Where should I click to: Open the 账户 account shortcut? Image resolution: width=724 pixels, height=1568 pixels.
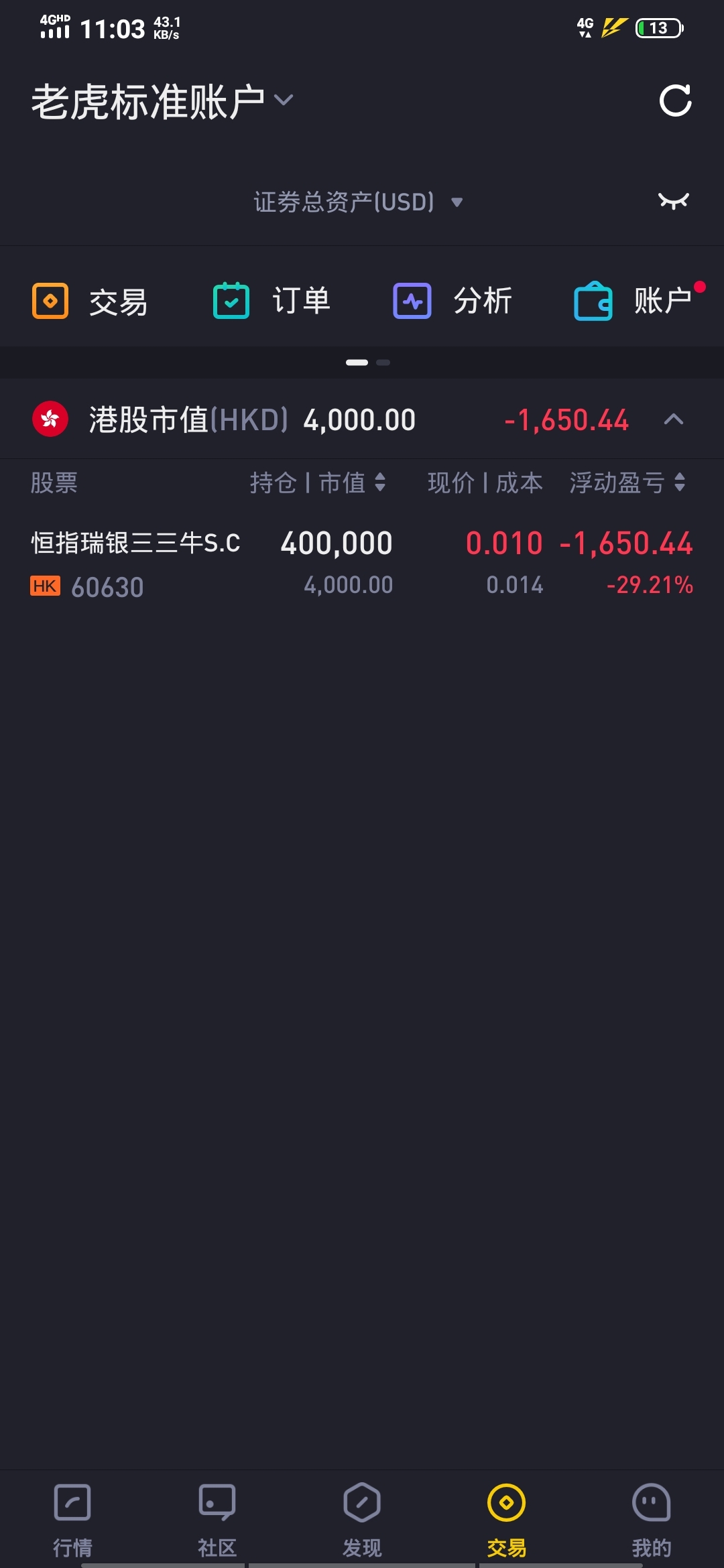coord(633,301)
